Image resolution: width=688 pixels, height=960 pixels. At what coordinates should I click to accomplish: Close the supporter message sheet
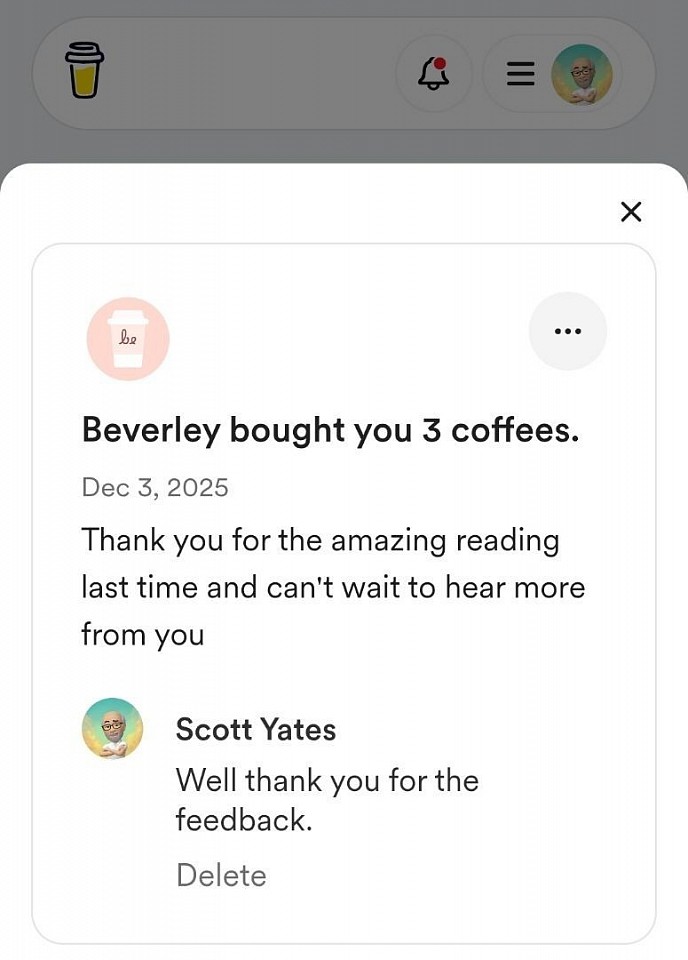(x=631, y=212)
